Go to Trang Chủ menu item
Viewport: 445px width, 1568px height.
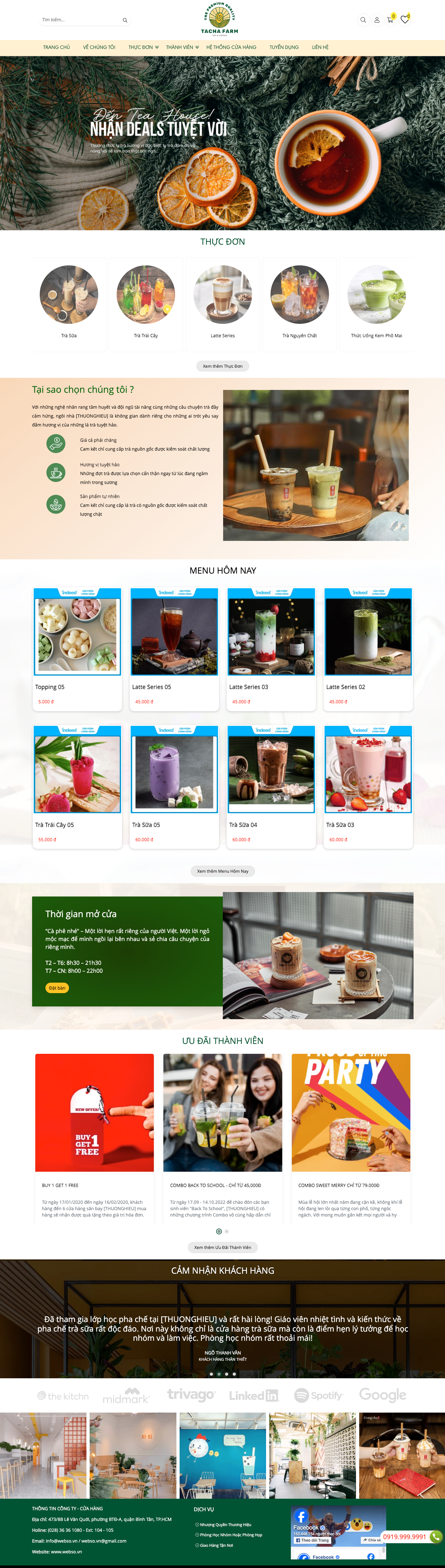coord(56,47)
